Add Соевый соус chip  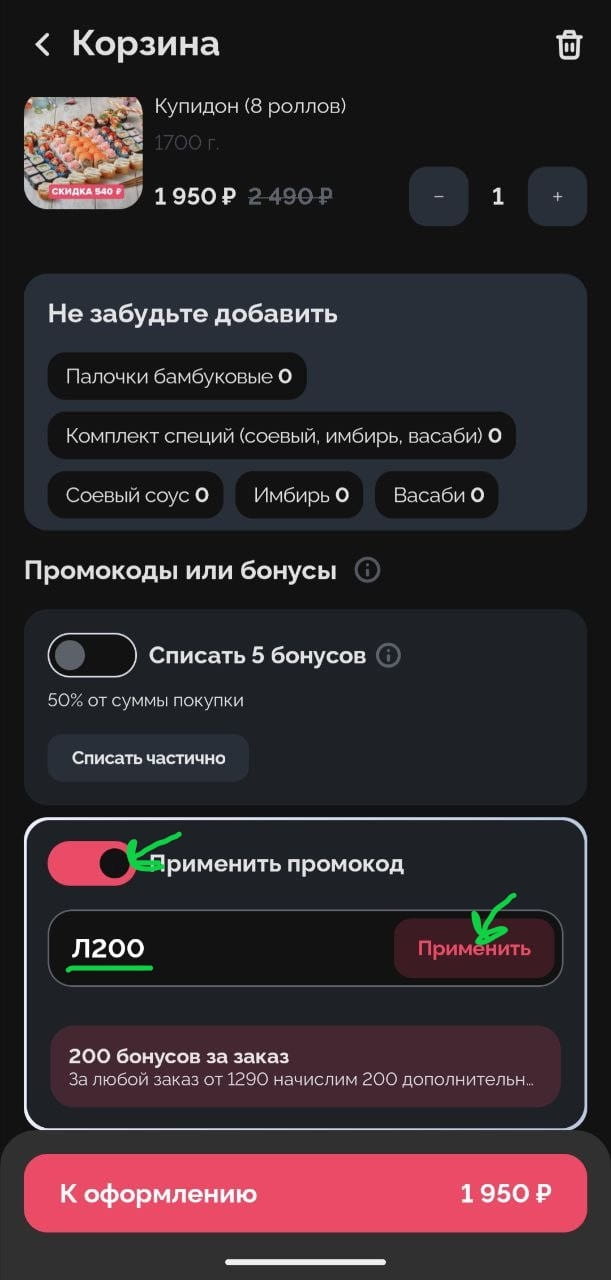pyautogui.click(x=136, y=495)
